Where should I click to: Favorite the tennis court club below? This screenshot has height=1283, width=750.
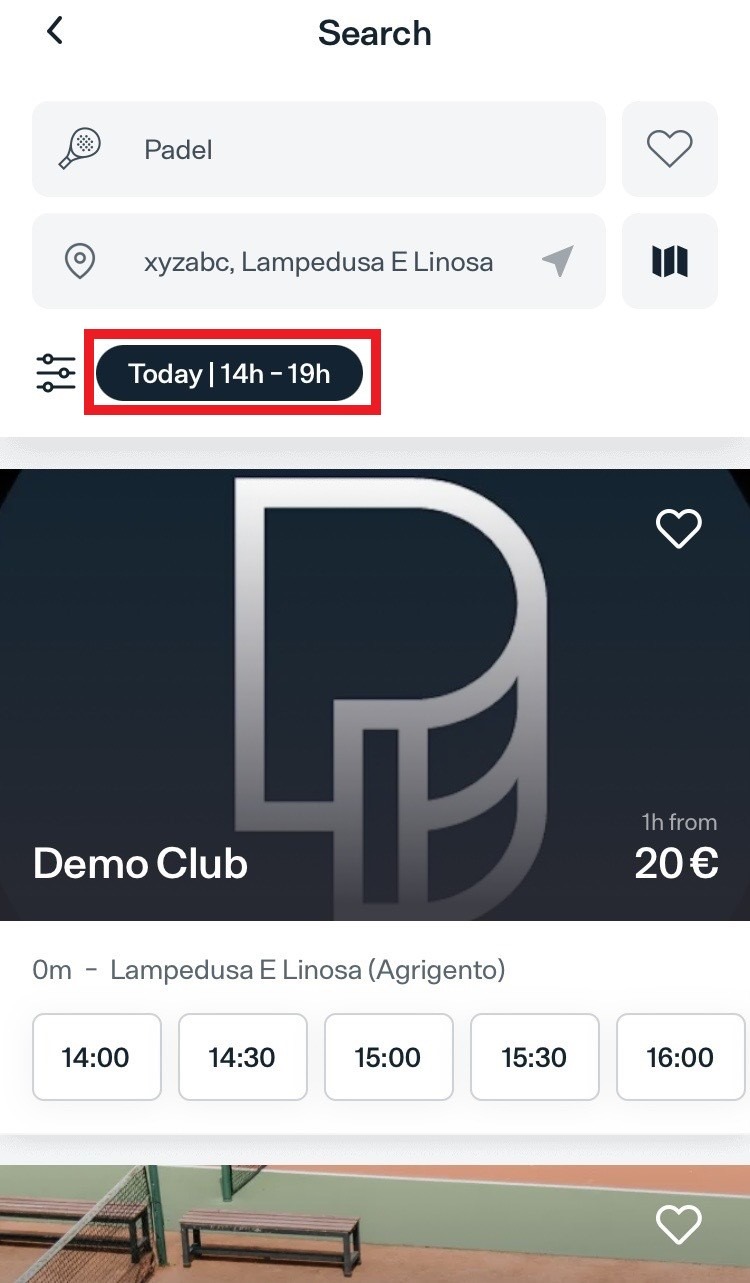pos(679,1224)
